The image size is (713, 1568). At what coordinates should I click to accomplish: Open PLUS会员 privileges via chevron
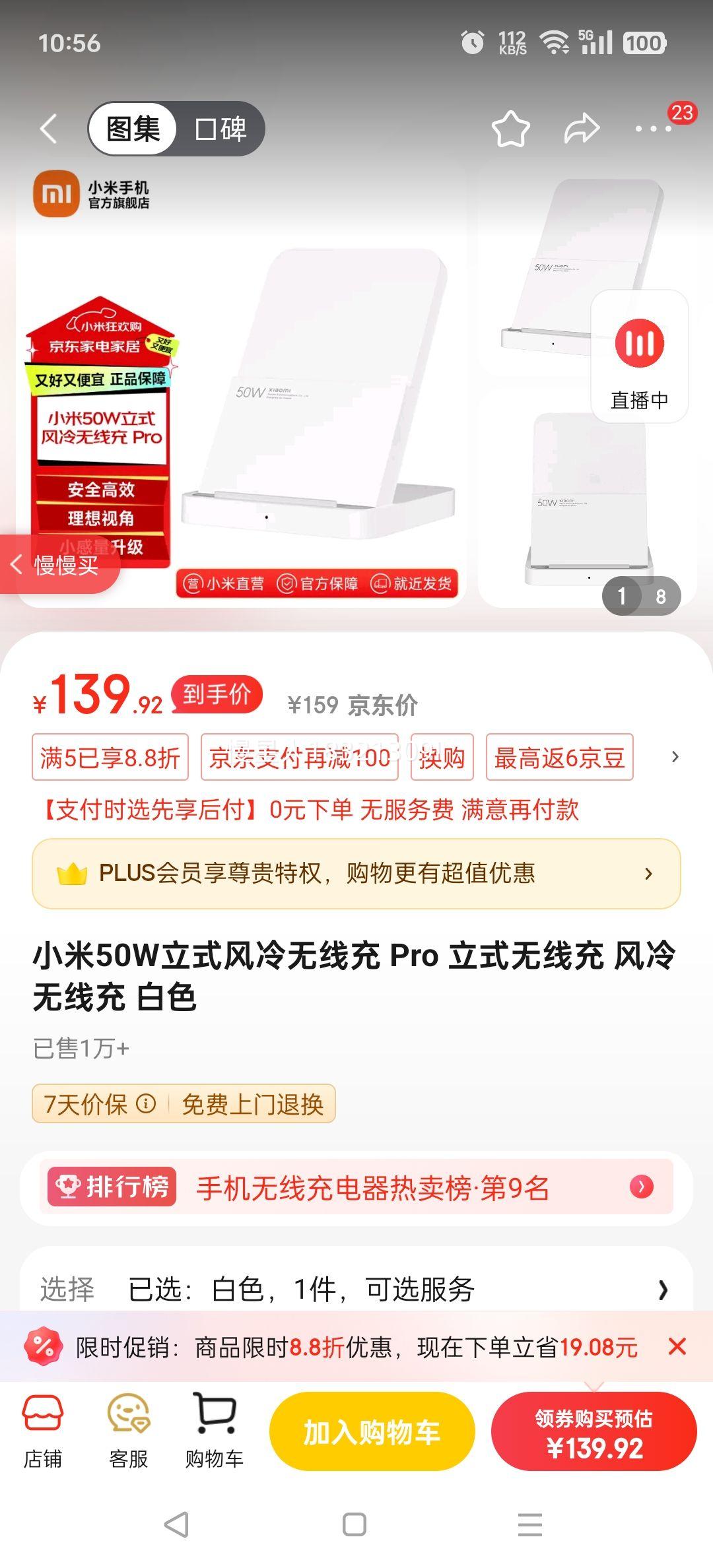pyautogui.click(x=650, y=874)
